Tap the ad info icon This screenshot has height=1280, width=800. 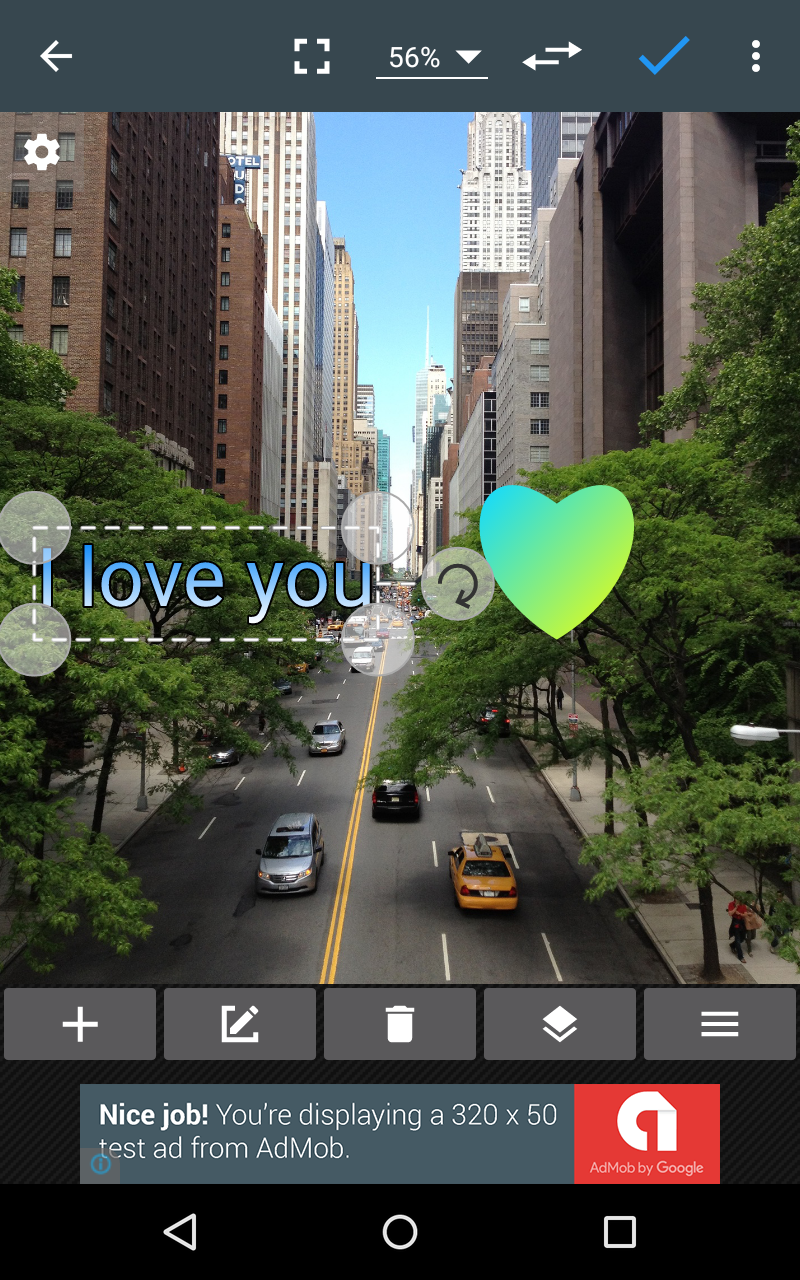100,1164
